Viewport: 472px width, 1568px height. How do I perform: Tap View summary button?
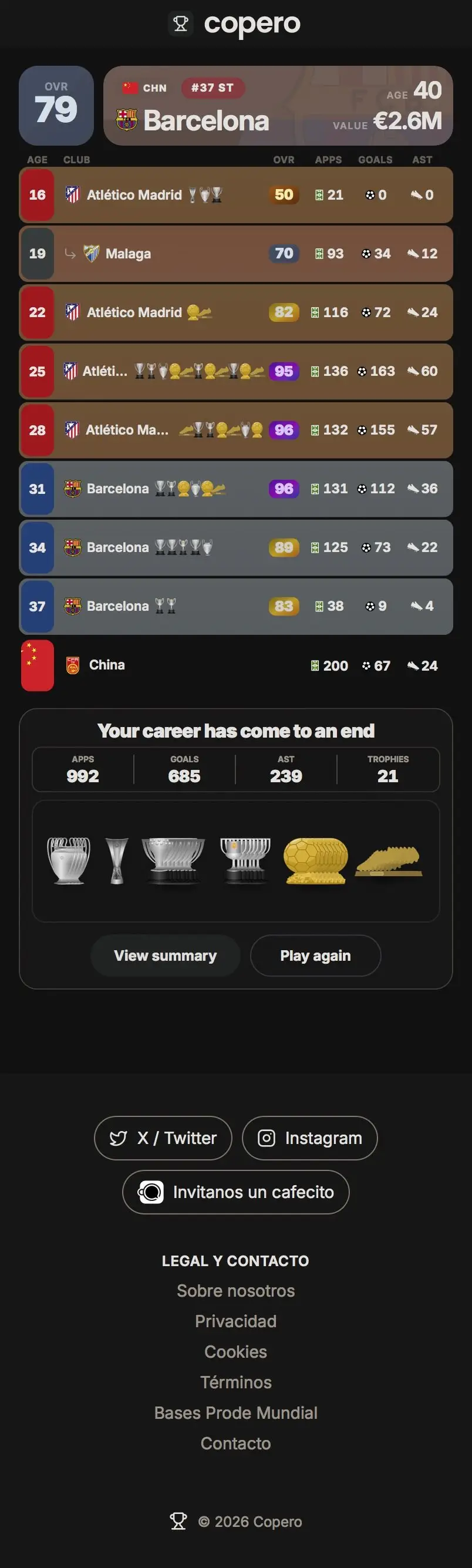(x=166, y=955)
